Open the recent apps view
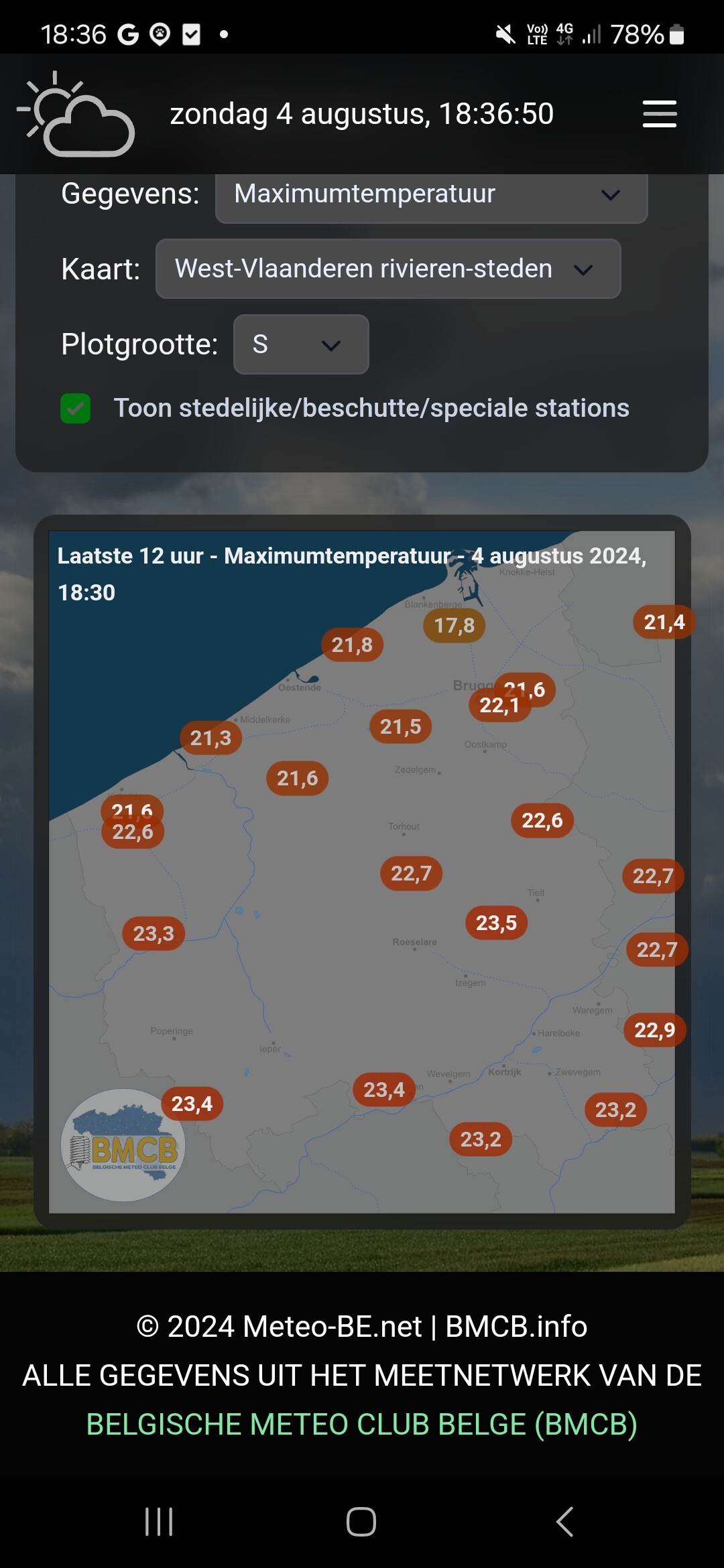Screen dimensions: 724x1568 click(x=159, y=1521)
